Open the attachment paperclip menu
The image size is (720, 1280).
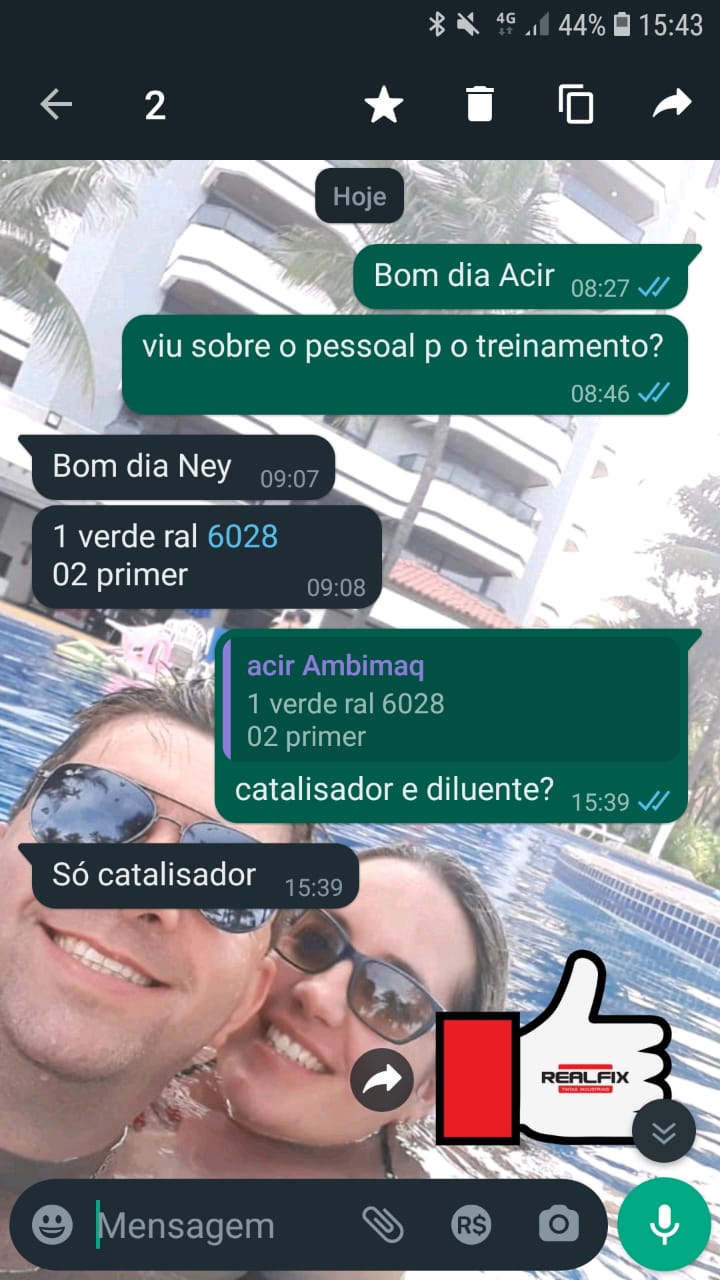[382, 1224]
